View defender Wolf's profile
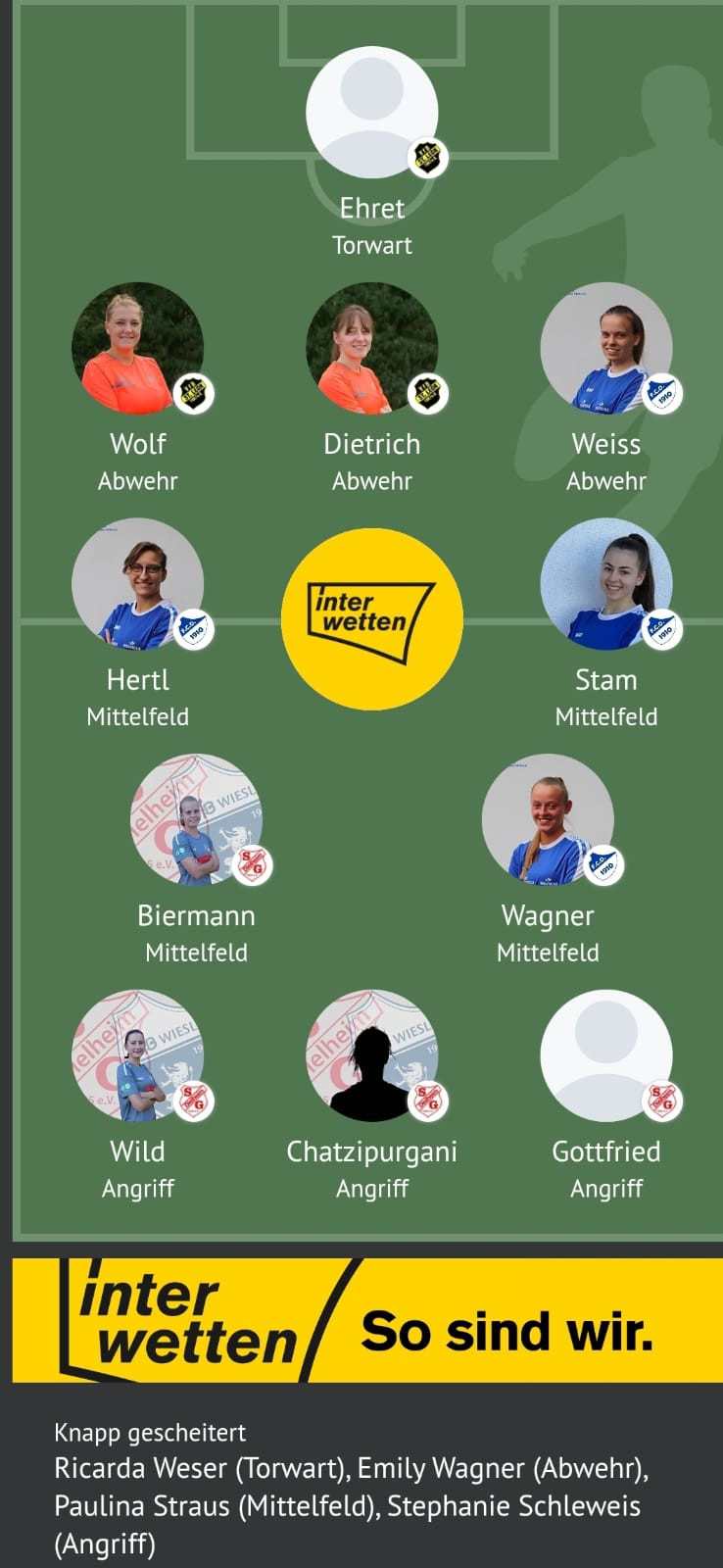Viewport: 723px width, 1568px height. [137, 348]
